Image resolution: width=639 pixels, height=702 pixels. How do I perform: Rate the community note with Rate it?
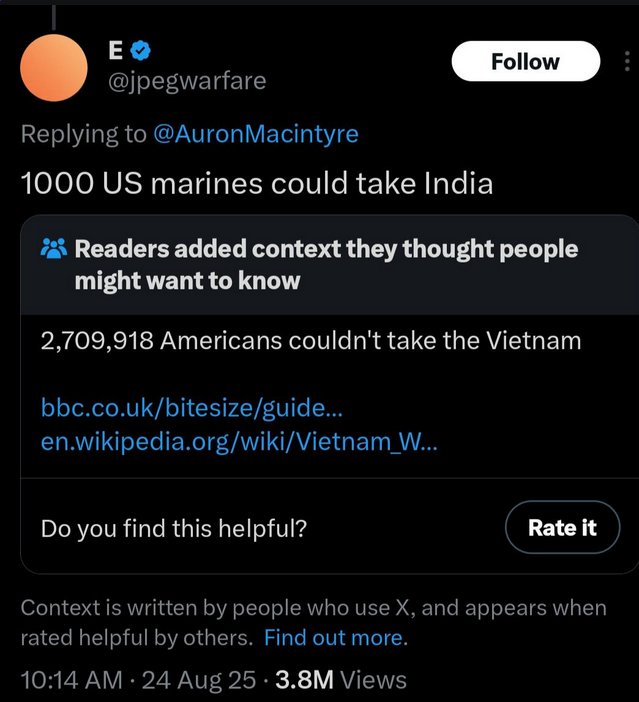tap(562, 527)
